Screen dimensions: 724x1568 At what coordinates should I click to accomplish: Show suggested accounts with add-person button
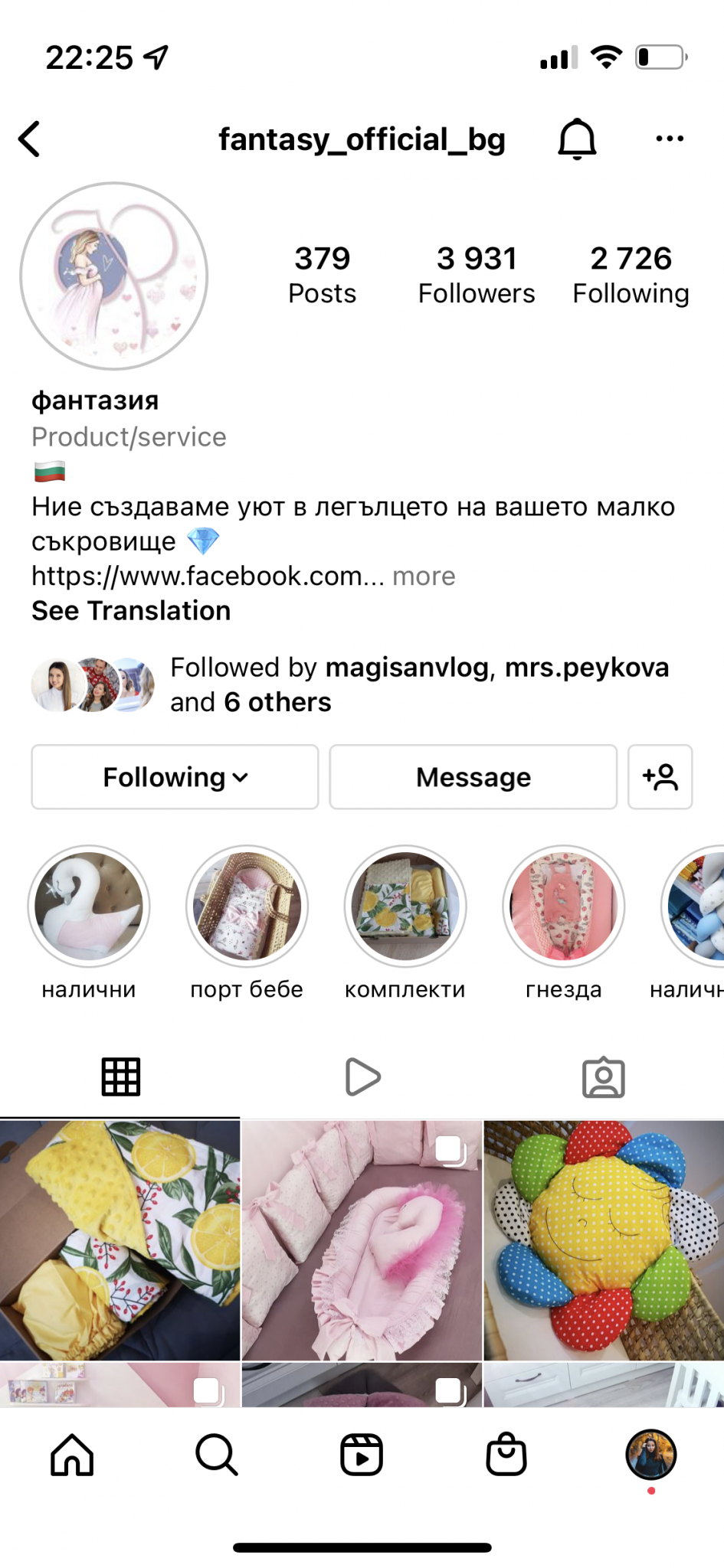660,777
